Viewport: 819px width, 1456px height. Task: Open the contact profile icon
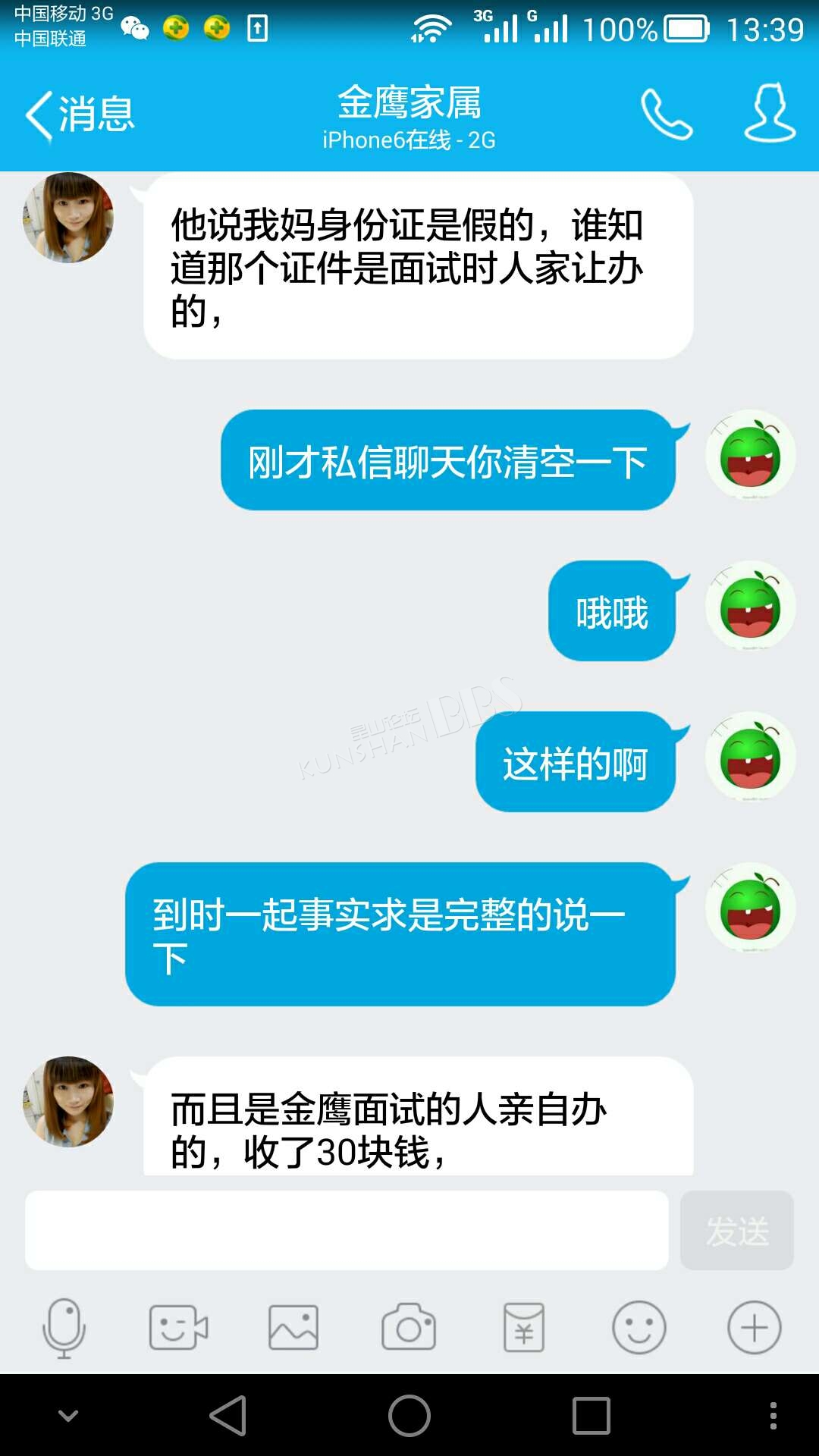[x=770, y=114]
